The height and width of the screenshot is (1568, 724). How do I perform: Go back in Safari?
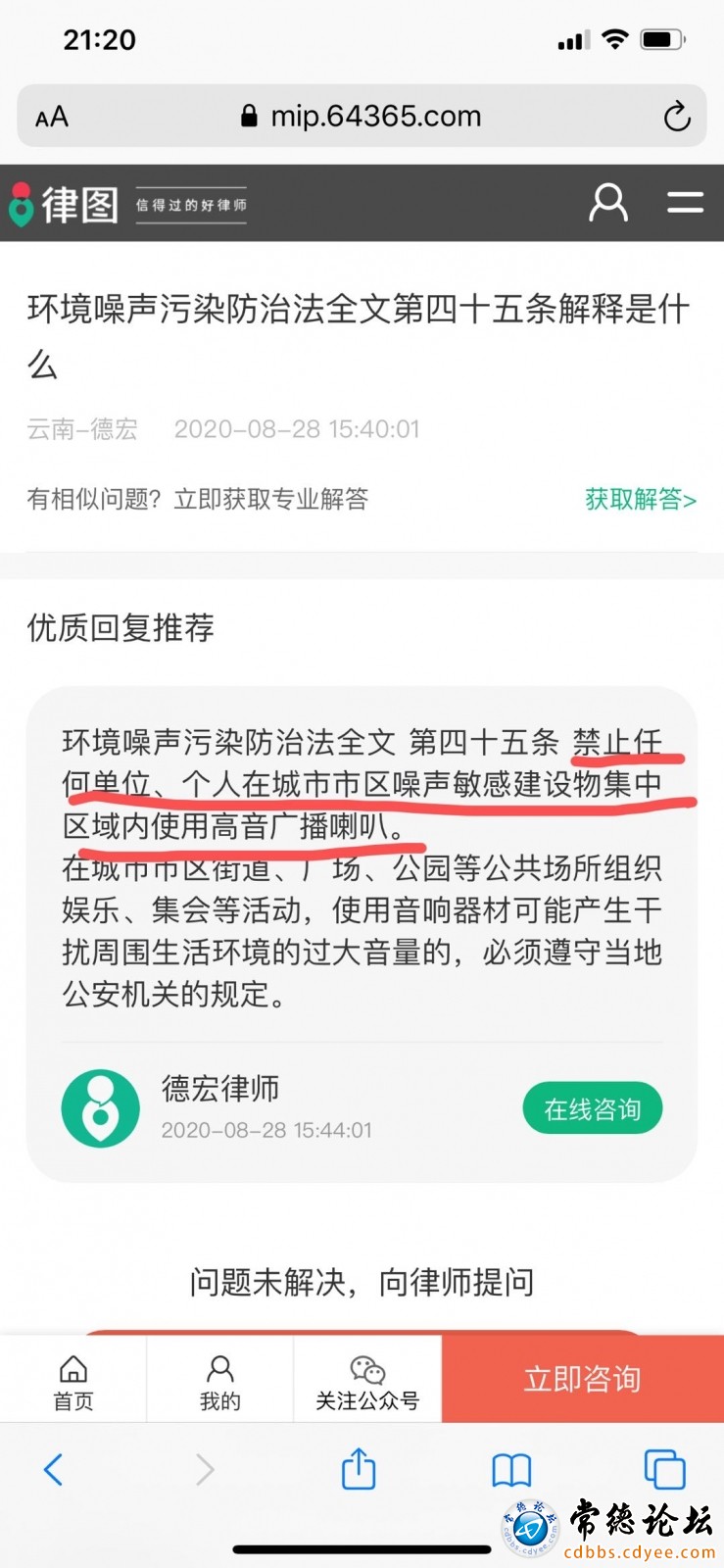coord(54,1469)
